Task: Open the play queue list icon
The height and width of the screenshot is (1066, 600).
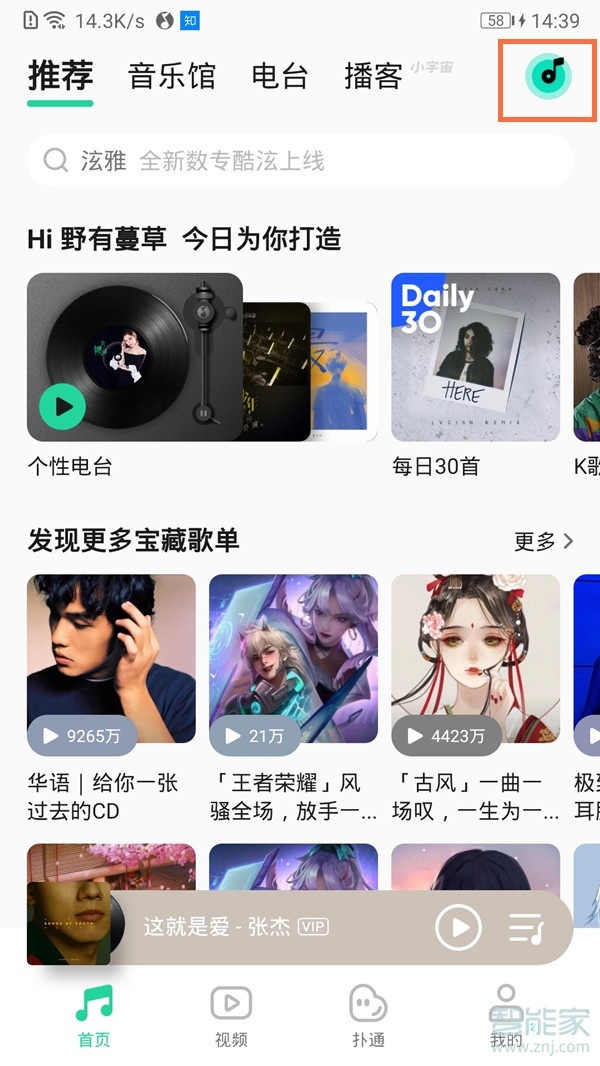Action: (x=525, y=929)
